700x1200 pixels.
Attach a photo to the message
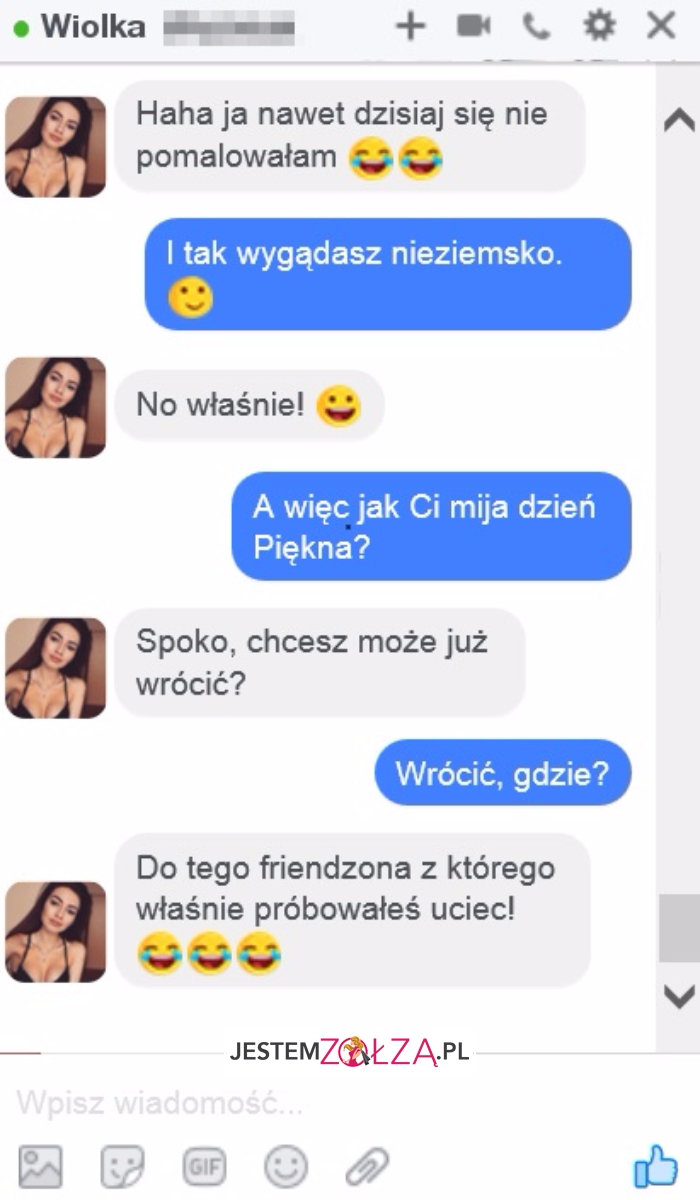(41, 1166)
